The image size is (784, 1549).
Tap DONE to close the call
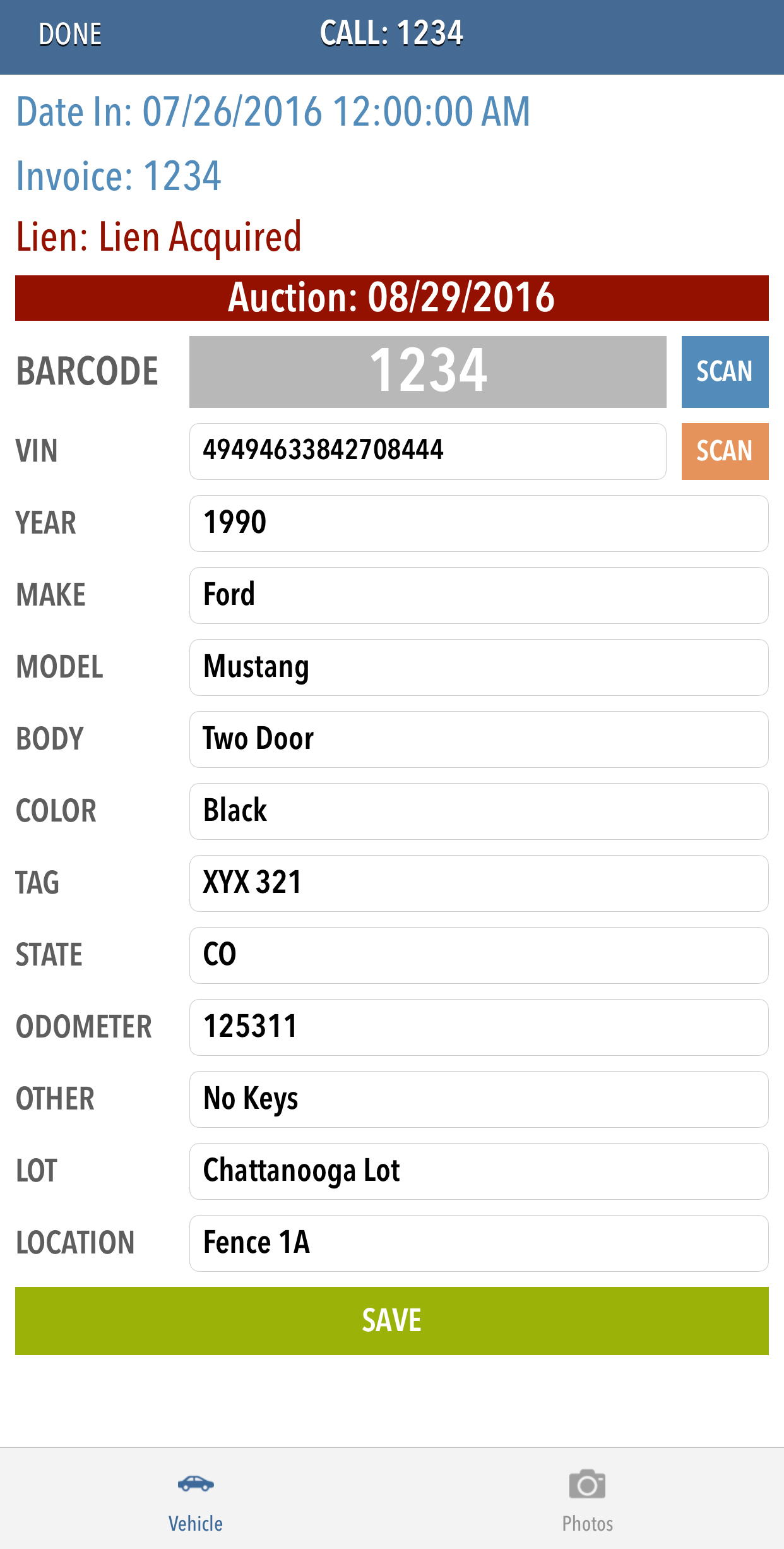70,34
